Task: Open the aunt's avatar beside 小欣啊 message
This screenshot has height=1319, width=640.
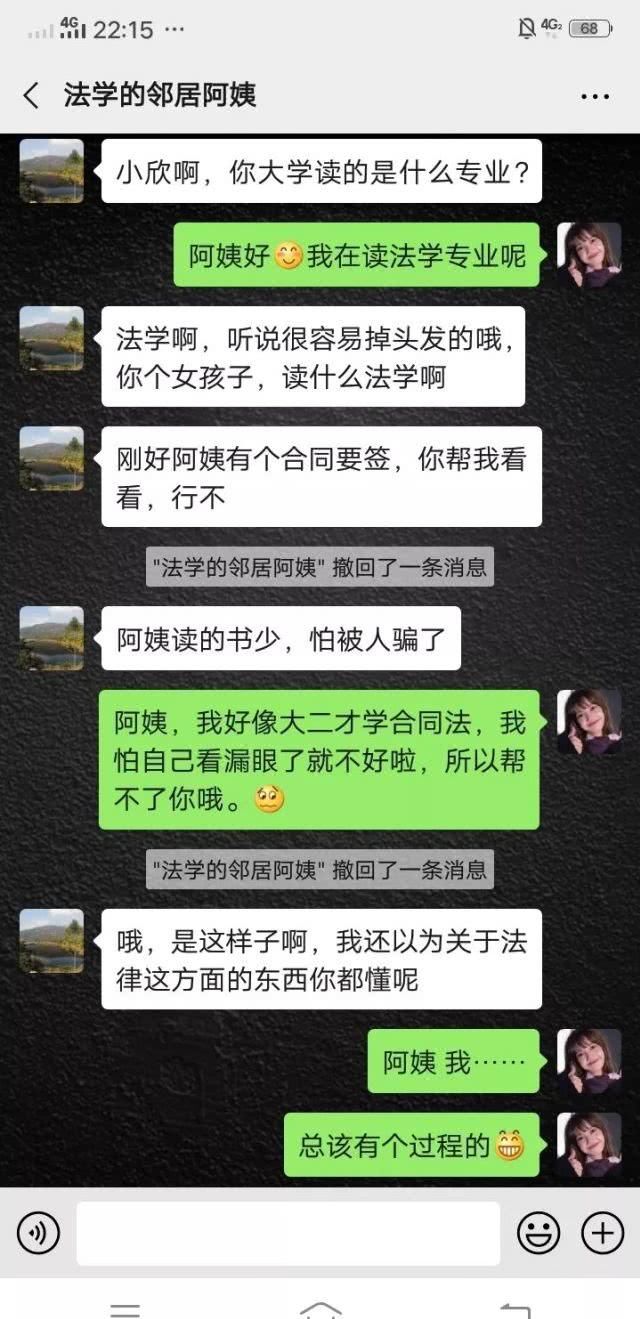Action: pyautogui.click(x=52, y=171)
